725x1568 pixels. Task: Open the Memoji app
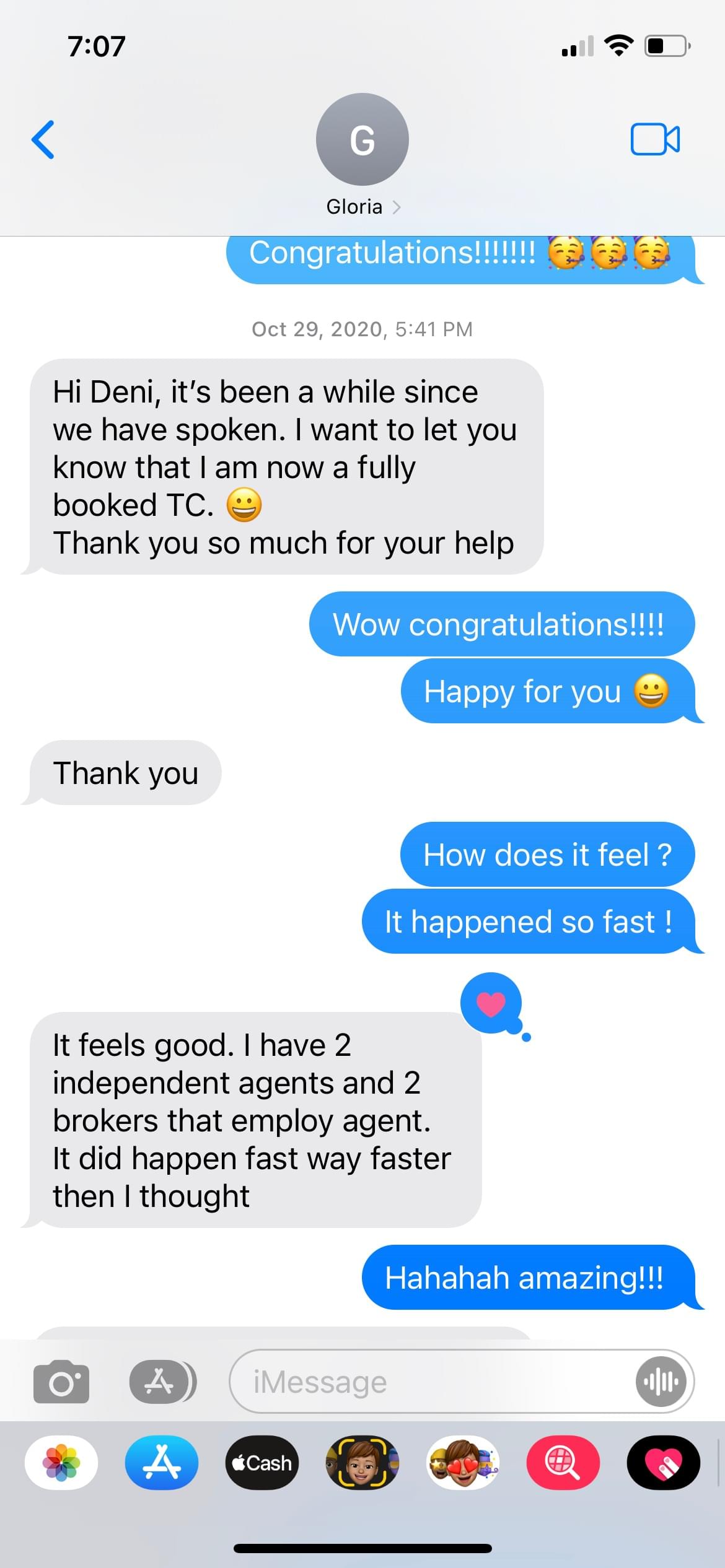(x=362, y=1463)
